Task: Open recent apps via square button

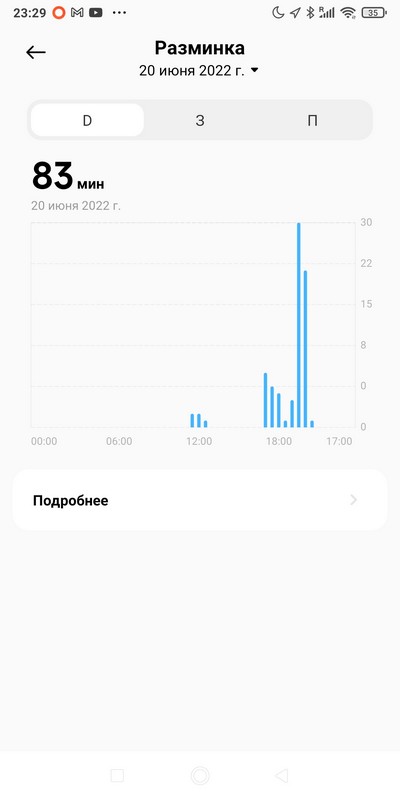Action: pos(117,776)
